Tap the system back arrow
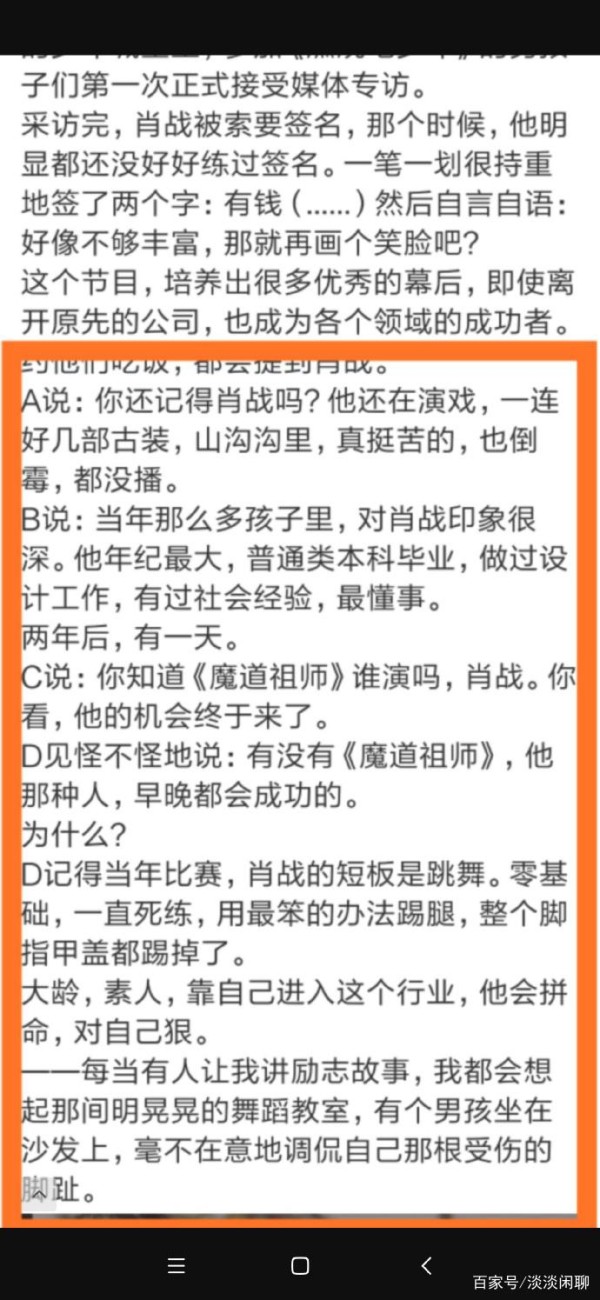The image size is (600, 1300). pos(426,1265)
